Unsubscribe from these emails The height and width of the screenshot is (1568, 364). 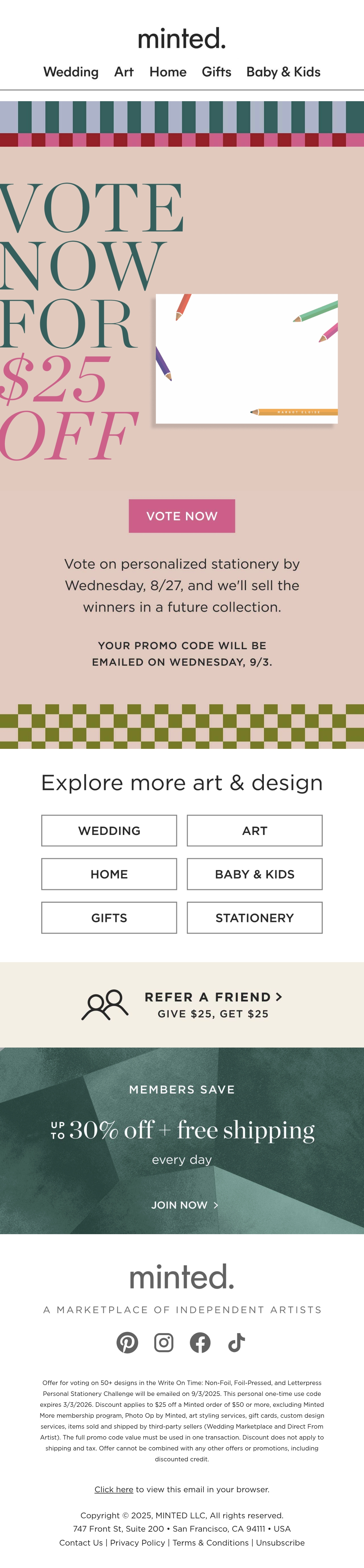(280, 1542)
